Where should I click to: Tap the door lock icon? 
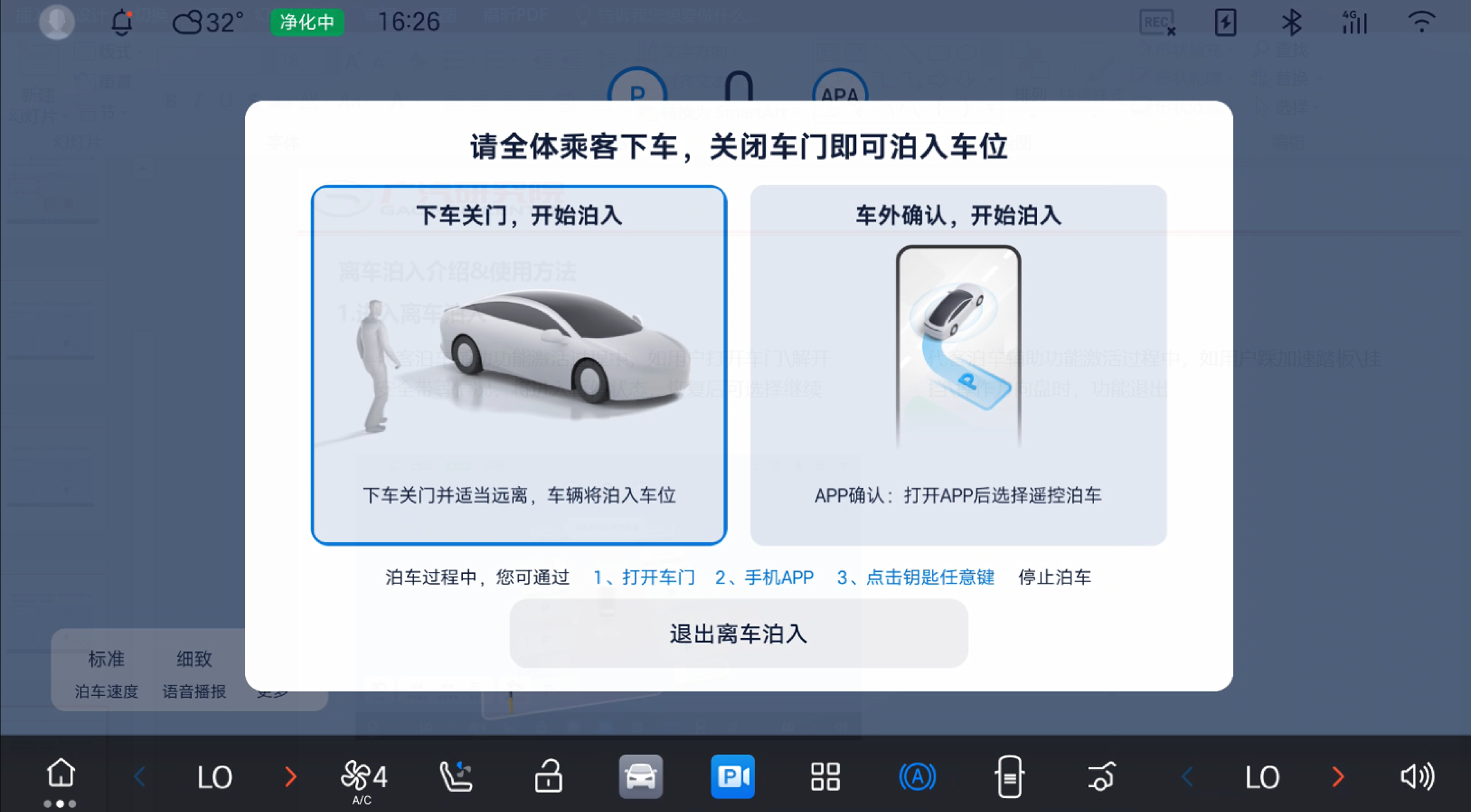(548, 777)
